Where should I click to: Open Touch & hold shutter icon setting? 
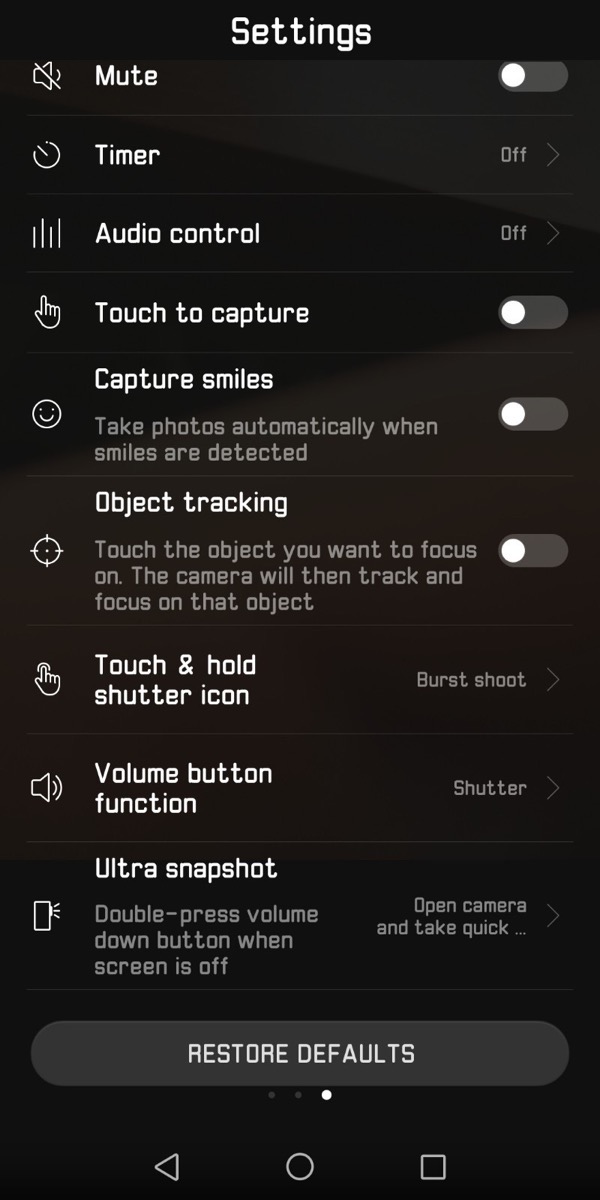[x=300, y=680]
